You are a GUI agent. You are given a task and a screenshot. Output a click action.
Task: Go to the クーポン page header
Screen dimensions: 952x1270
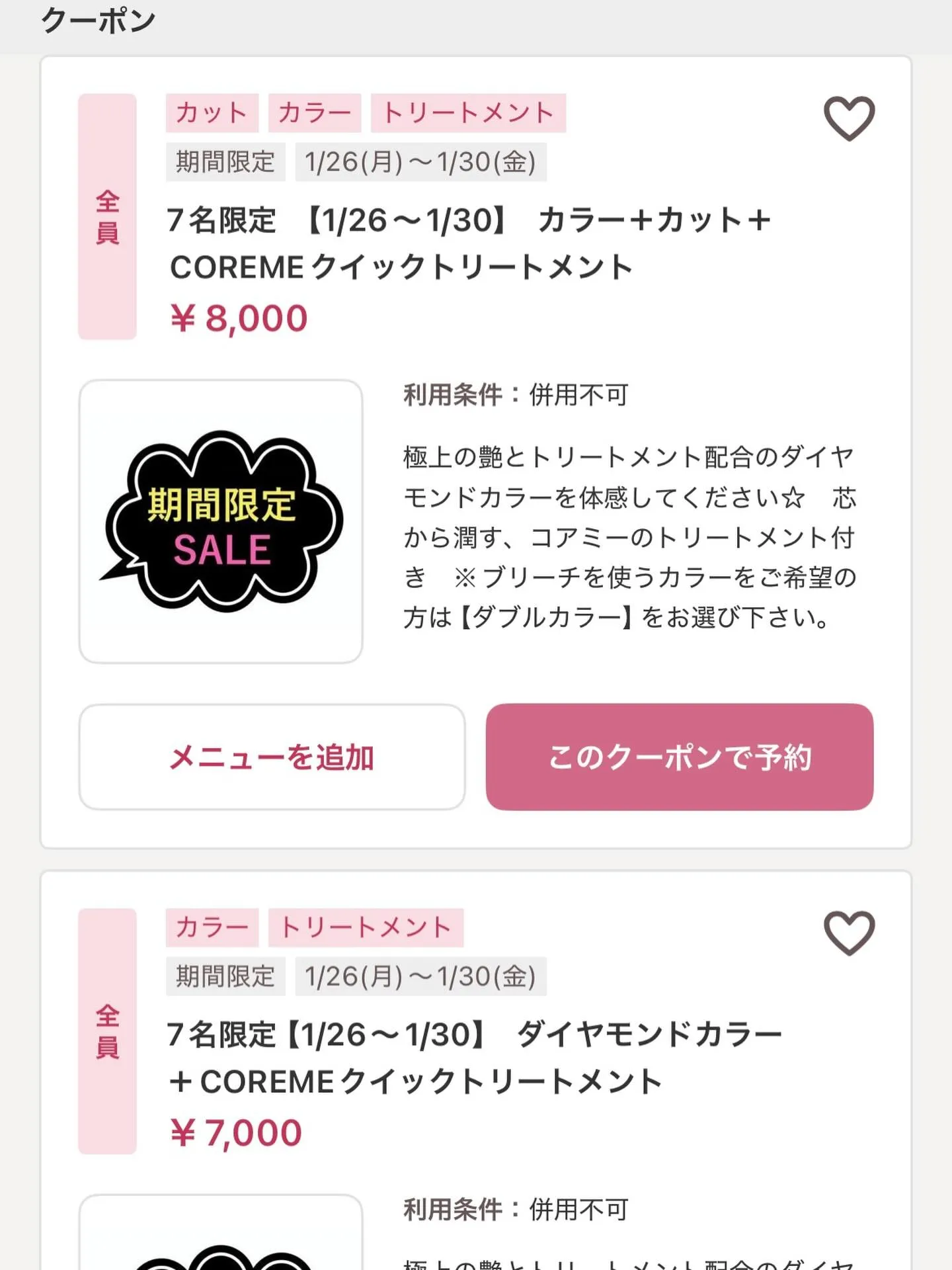point(98,19)
